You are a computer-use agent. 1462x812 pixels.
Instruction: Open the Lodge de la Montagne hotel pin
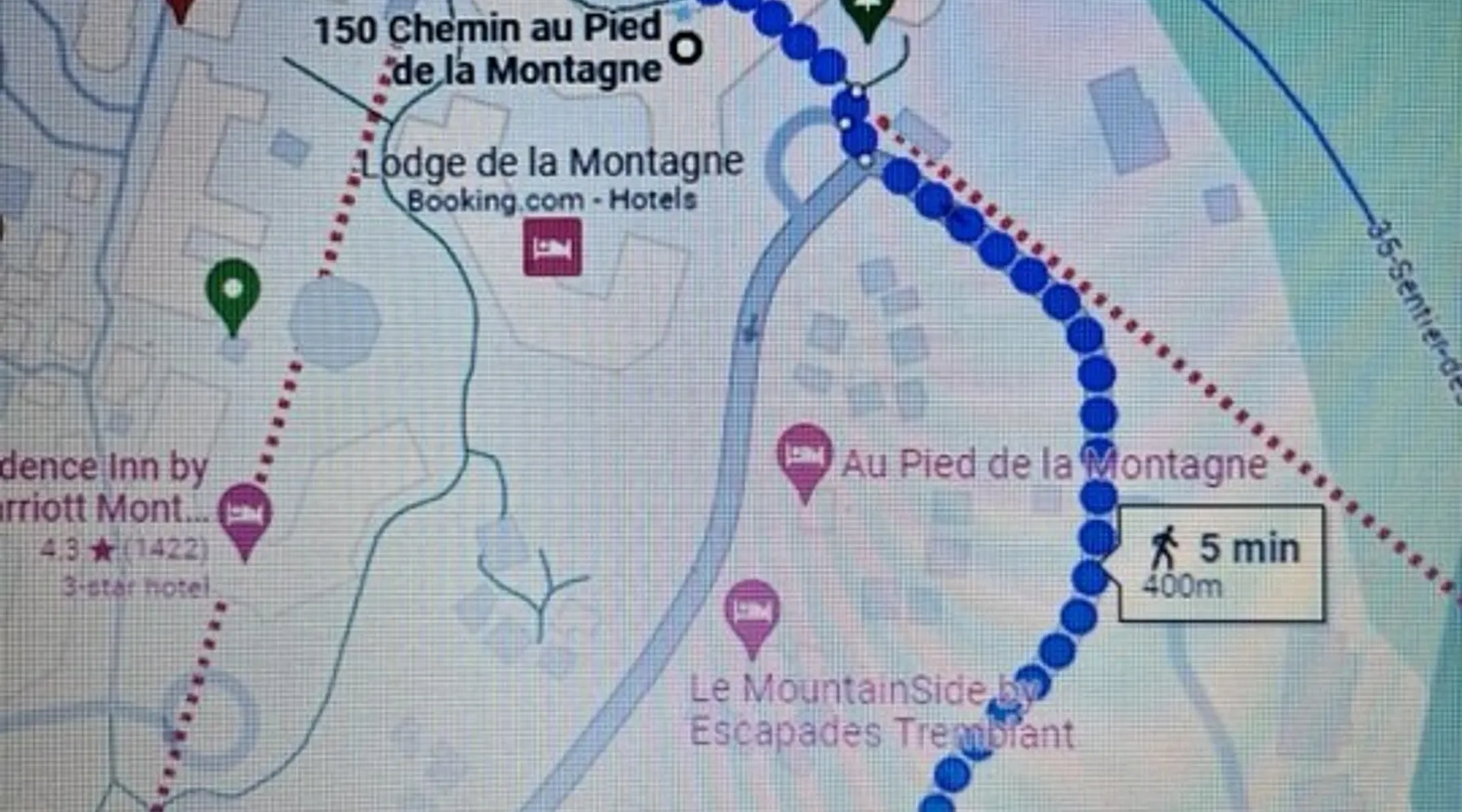(552, 247)
